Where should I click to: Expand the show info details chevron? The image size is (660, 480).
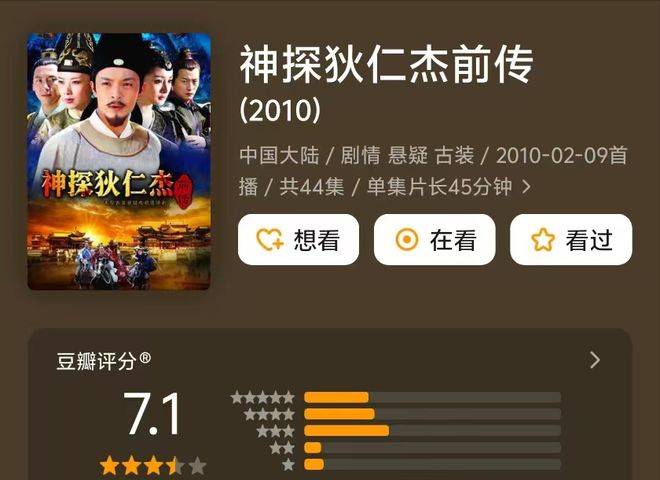point(527,187)
